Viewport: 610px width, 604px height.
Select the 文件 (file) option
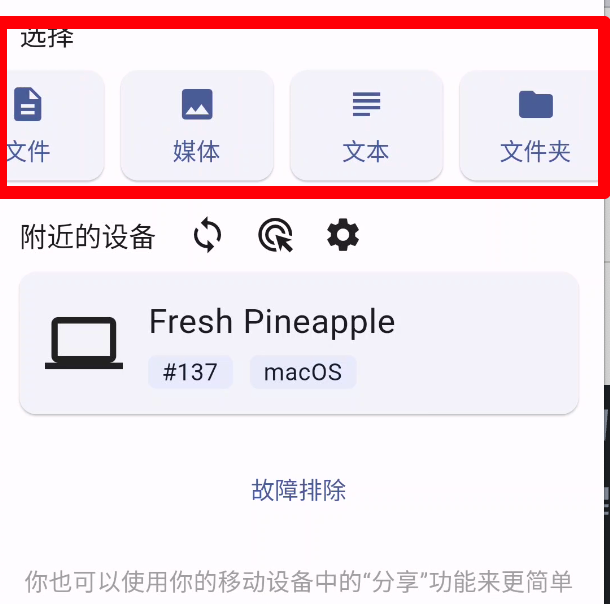[x=40, y=125]
